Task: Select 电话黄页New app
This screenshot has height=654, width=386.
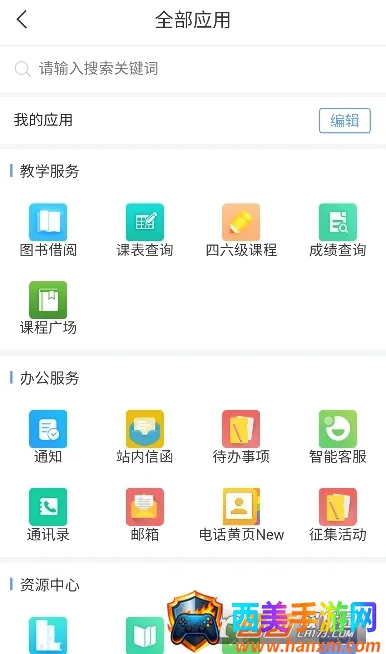Action: point(241,515)
